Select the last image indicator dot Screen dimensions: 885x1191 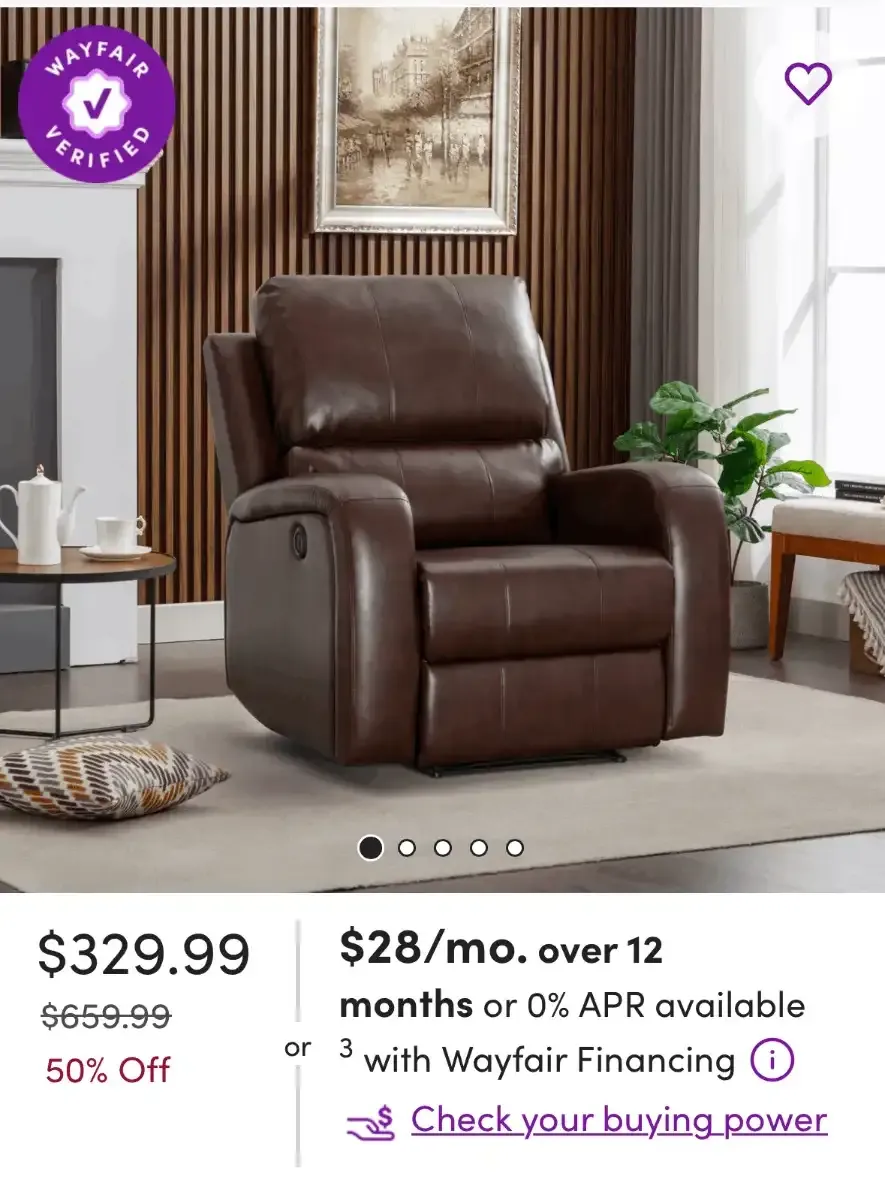515,848
